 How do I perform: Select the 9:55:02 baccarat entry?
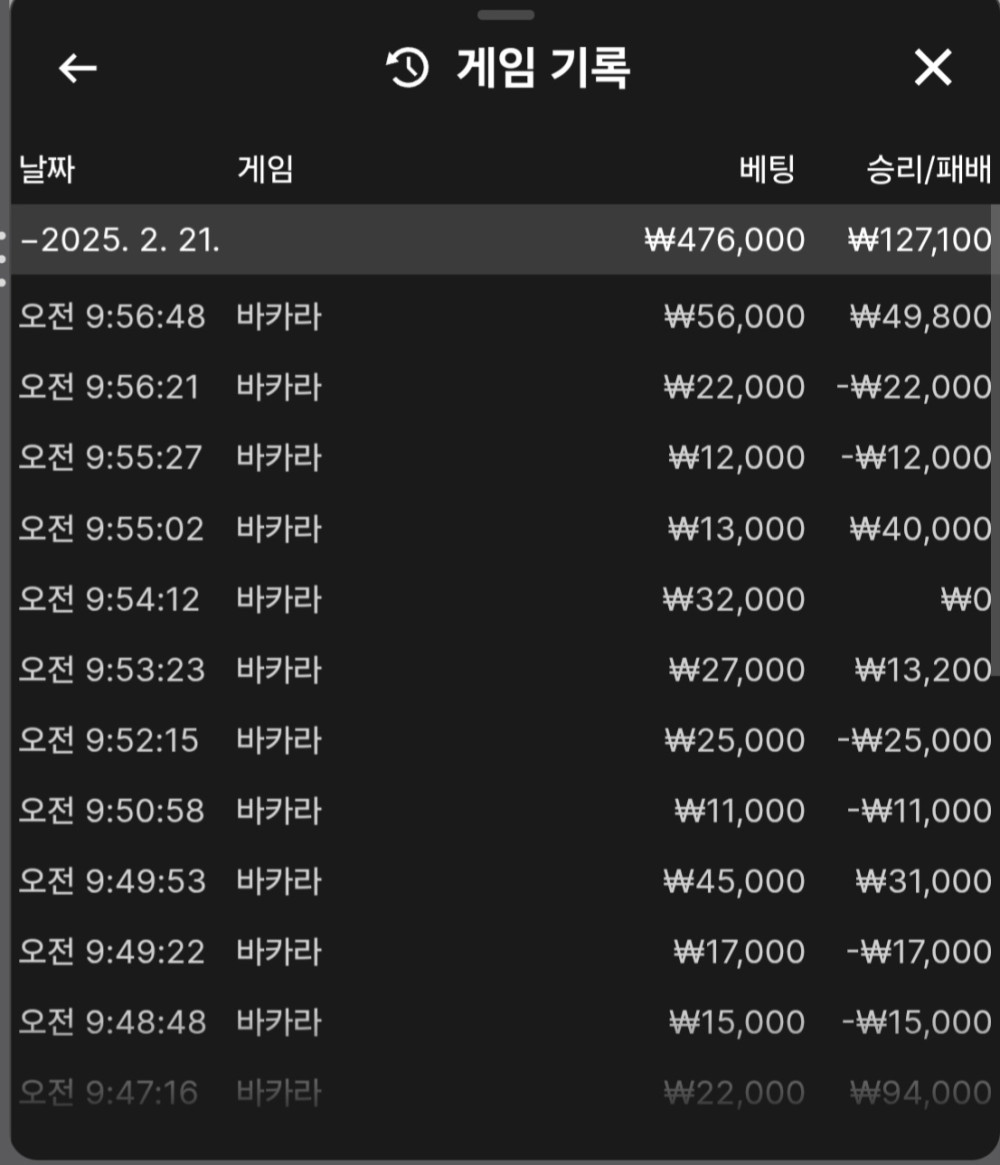(x=500, y=528)
